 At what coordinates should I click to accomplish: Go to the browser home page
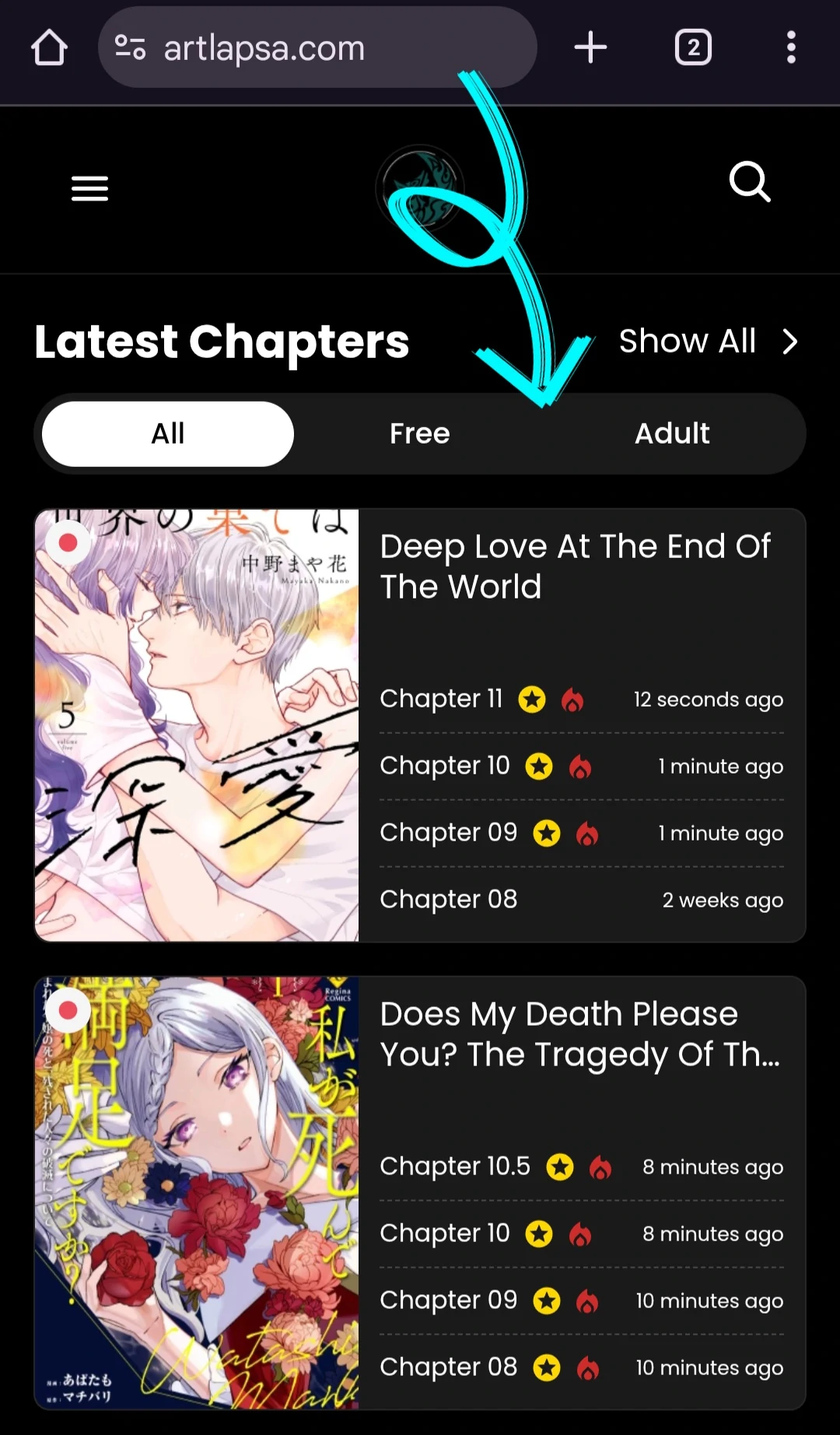pyautogui.click(x=49, y=47)
